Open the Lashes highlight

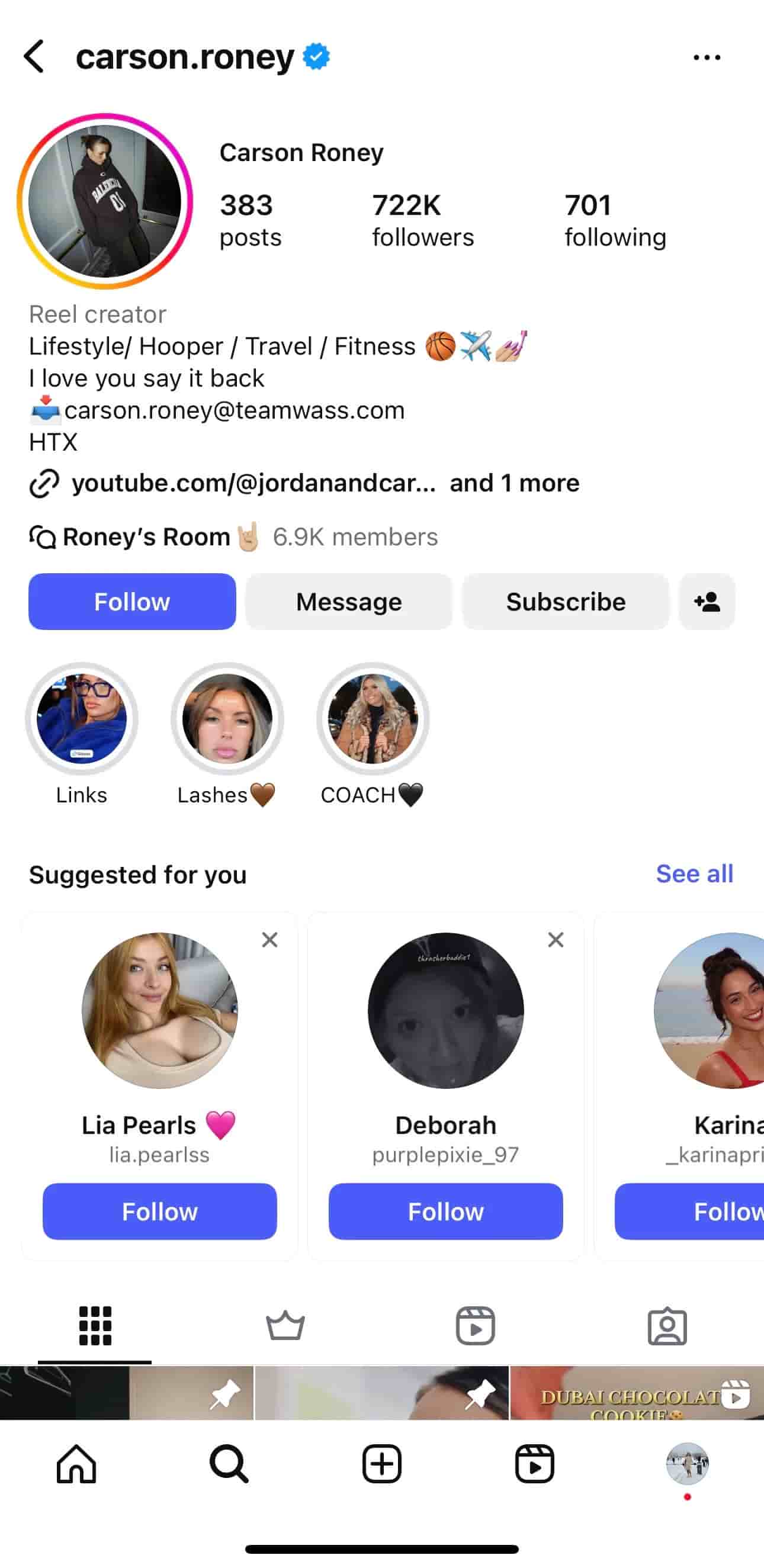coord(227,719)
